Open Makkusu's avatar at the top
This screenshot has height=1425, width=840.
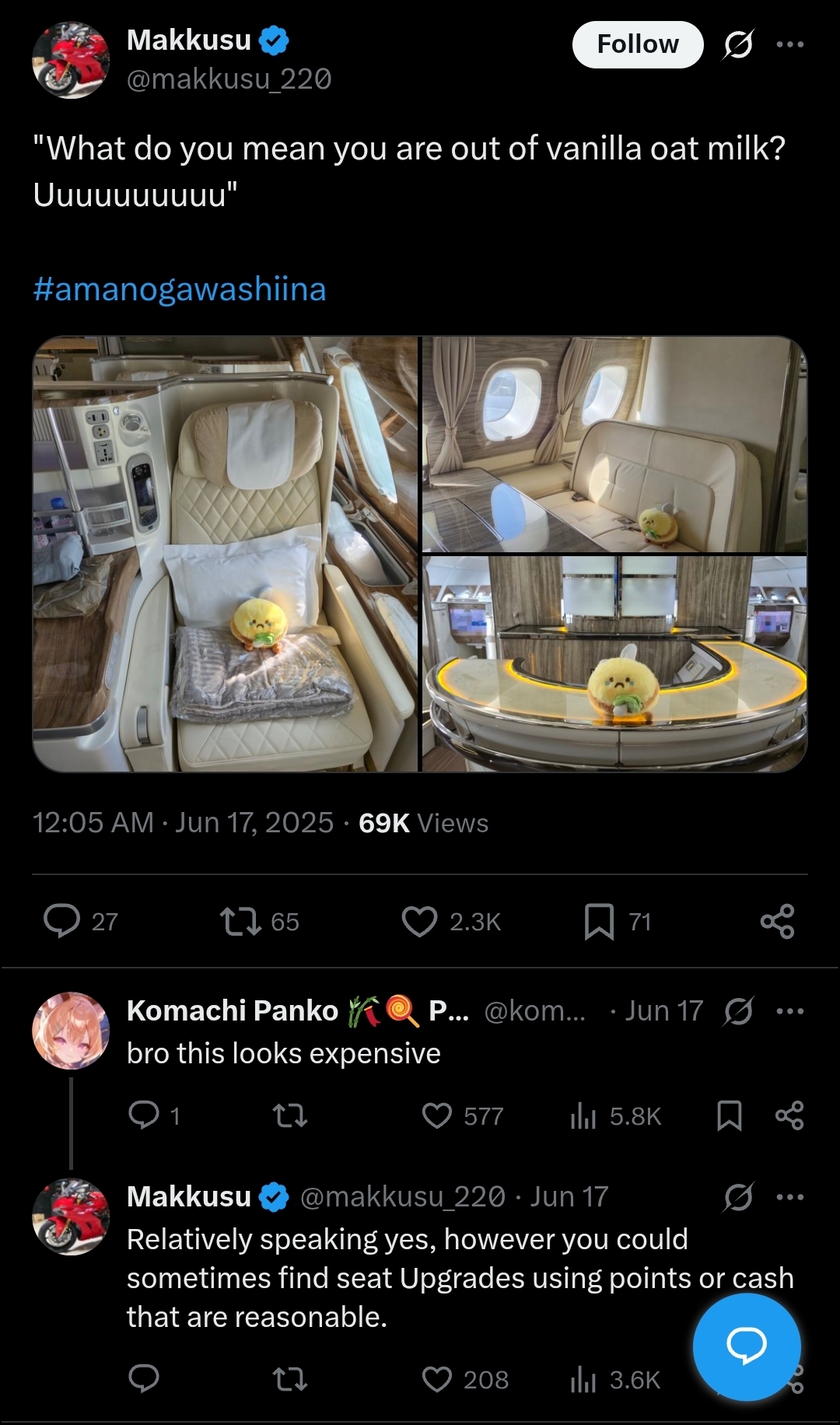pyautogui.click(x=71, y=60)
